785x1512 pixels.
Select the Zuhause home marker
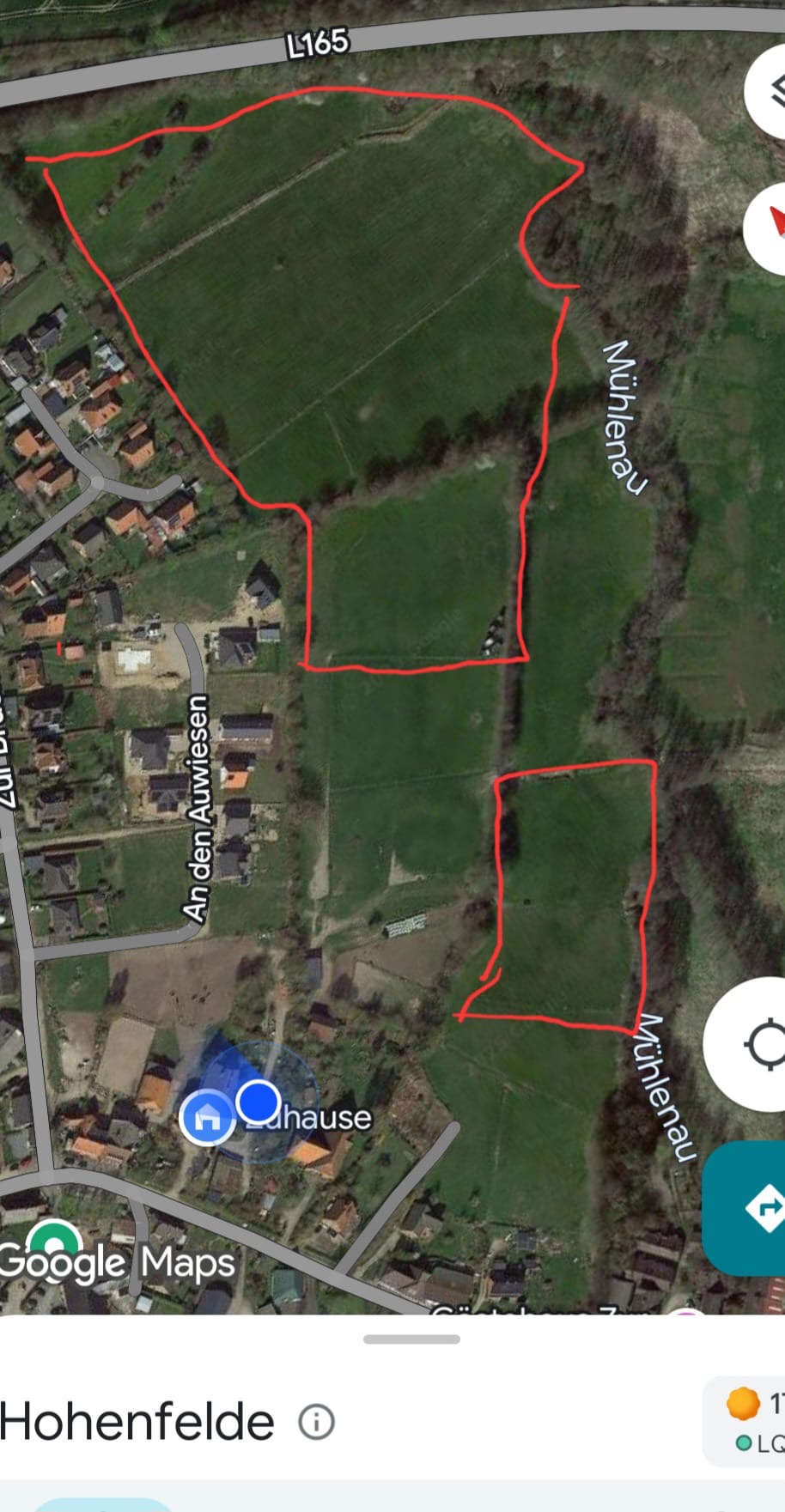pos(207,1119)
